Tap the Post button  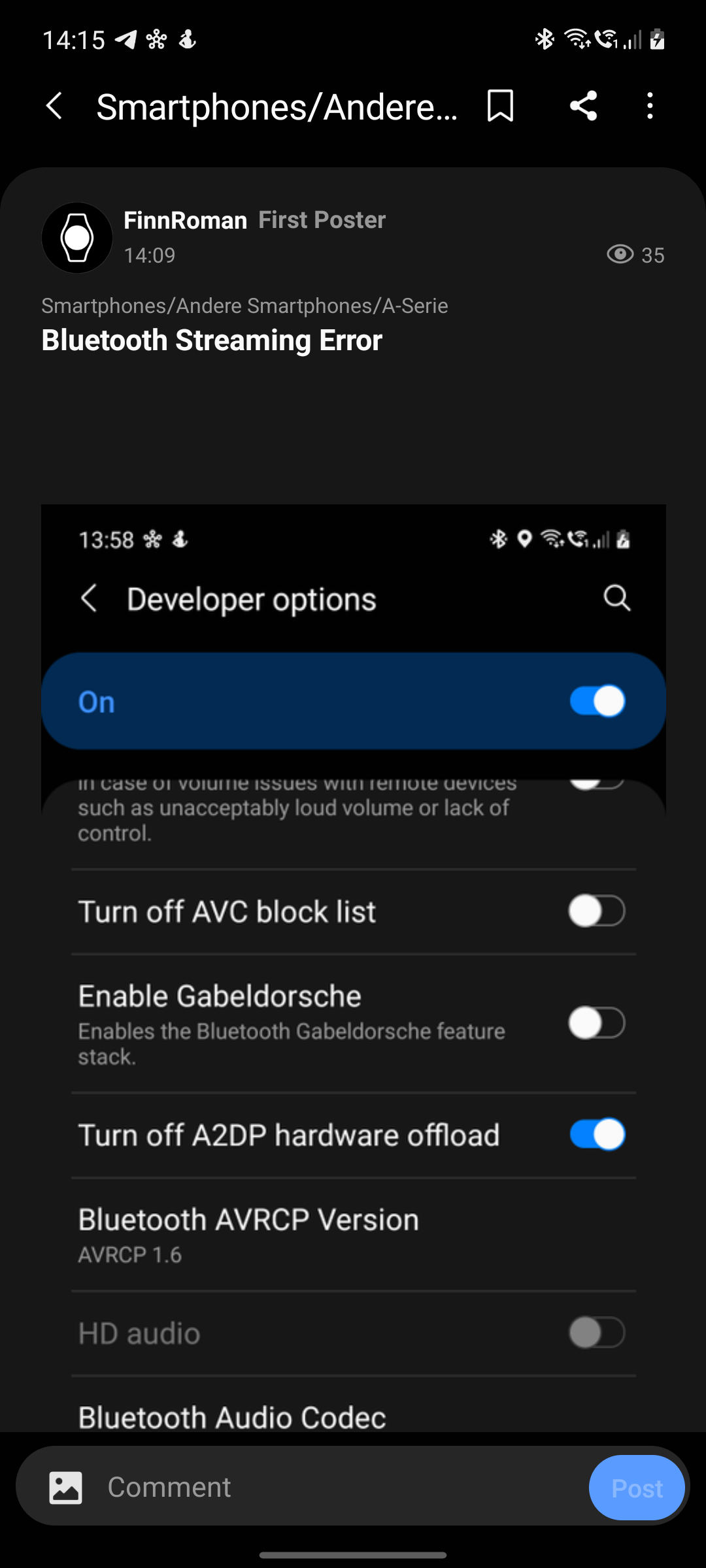[x=636, y=1488]
